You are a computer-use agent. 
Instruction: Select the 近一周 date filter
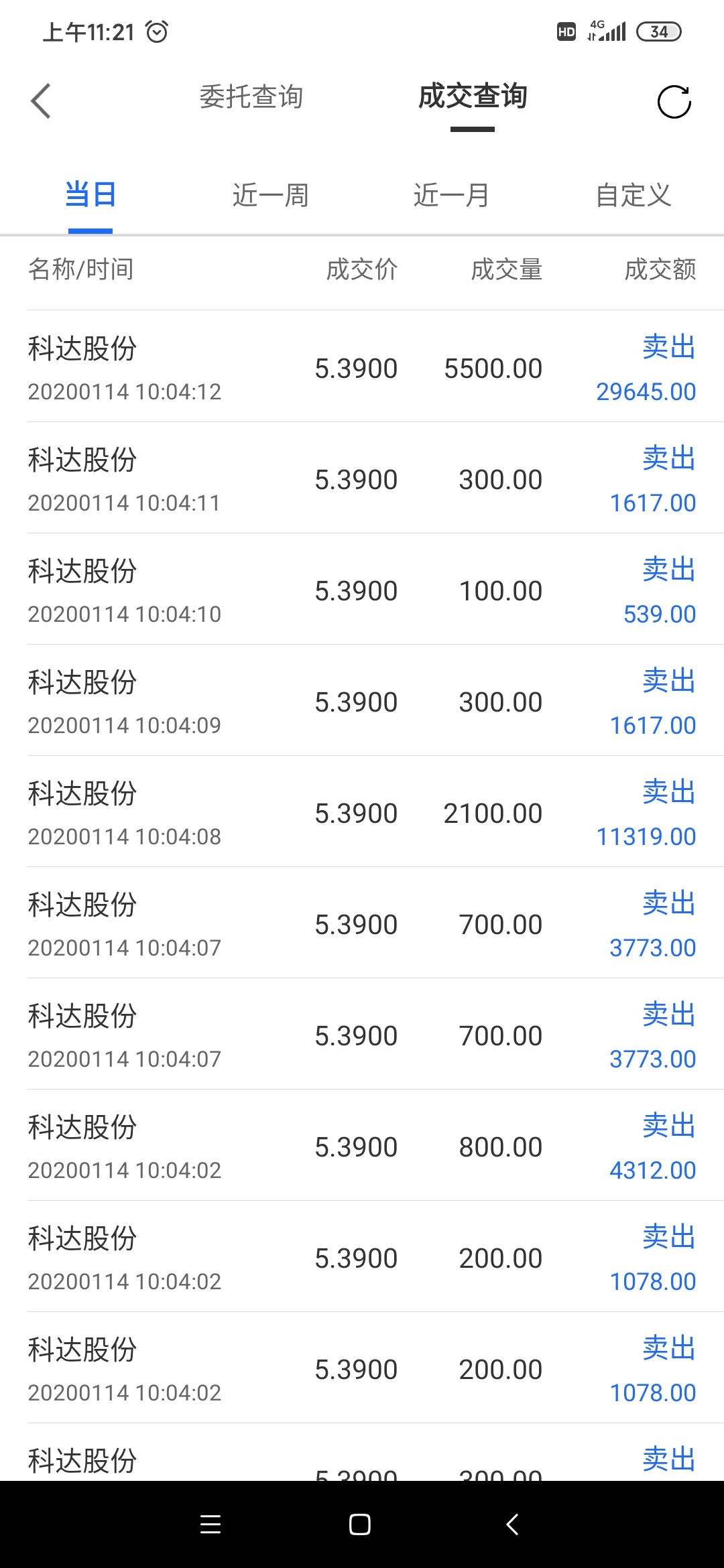pyautogui.click(x=269, y=195)
